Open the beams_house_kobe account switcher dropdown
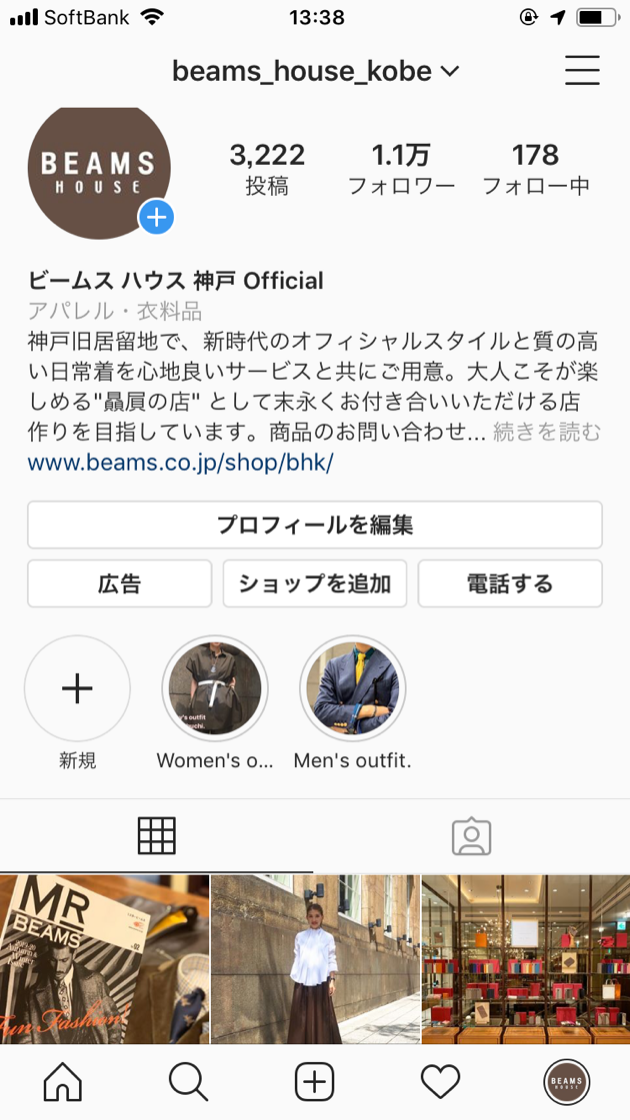The height and width of the screenshot is (1120, 630). tap(315, 71)
